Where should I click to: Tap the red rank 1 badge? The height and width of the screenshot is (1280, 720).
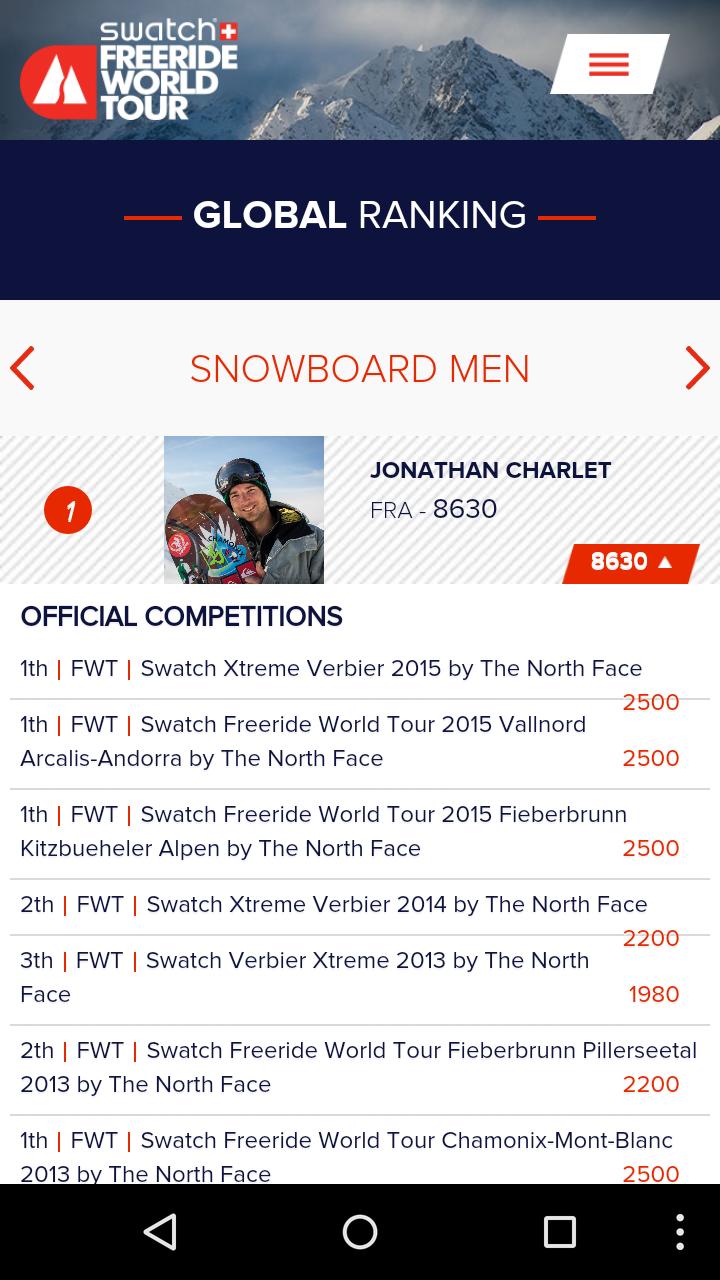click(68, 509)
